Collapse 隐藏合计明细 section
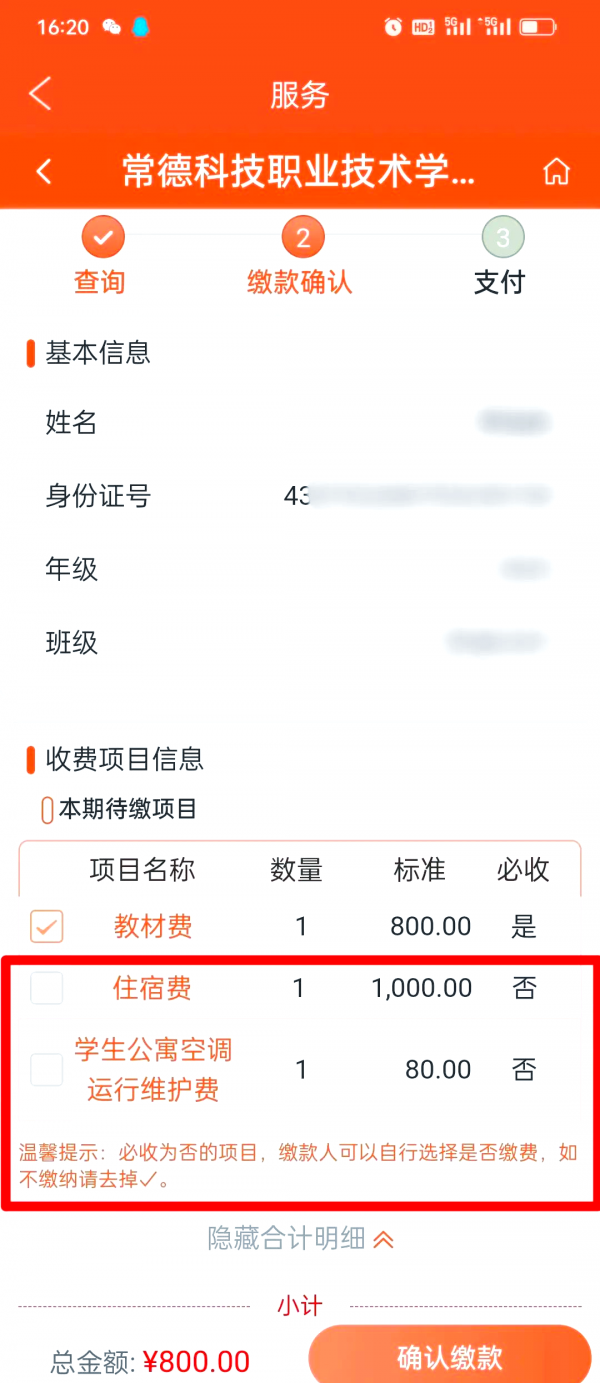The width and height of the screenshot is (600, 1383). (300, 1239)
